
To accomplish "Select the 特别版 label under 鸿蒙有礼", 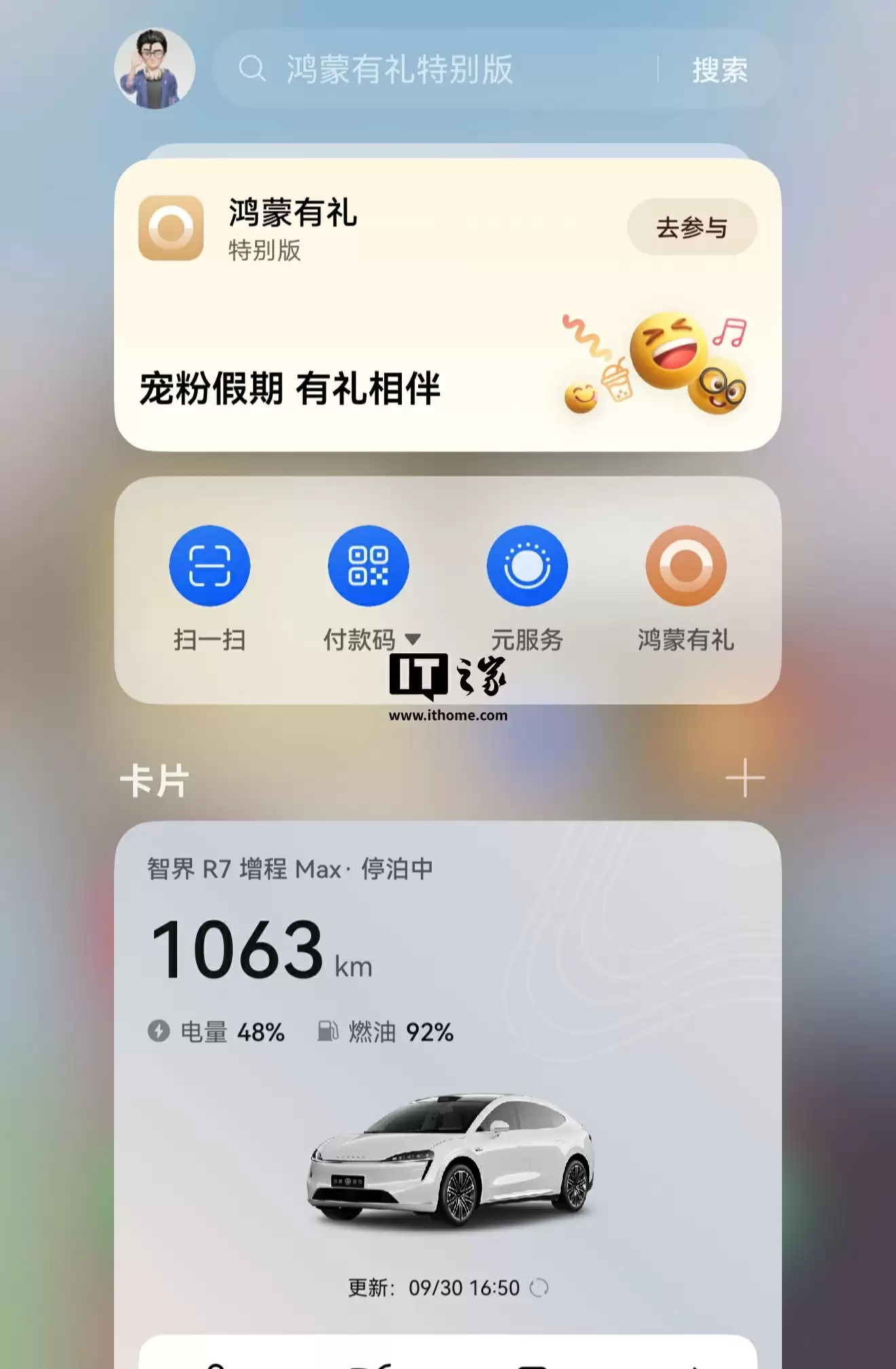I will (264, 251).
